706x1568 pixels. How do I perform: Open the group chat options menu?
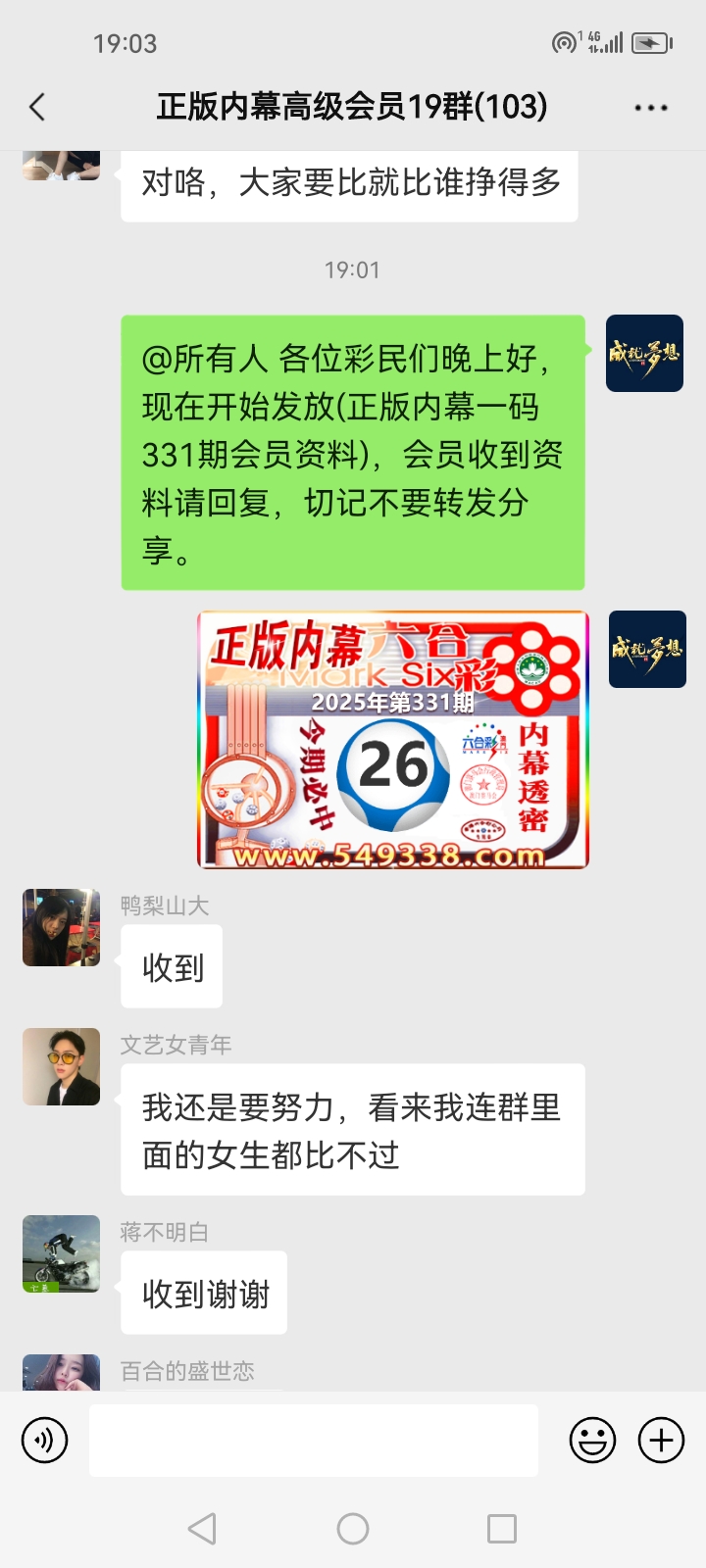pyautogui.click(x=650, y=108)
